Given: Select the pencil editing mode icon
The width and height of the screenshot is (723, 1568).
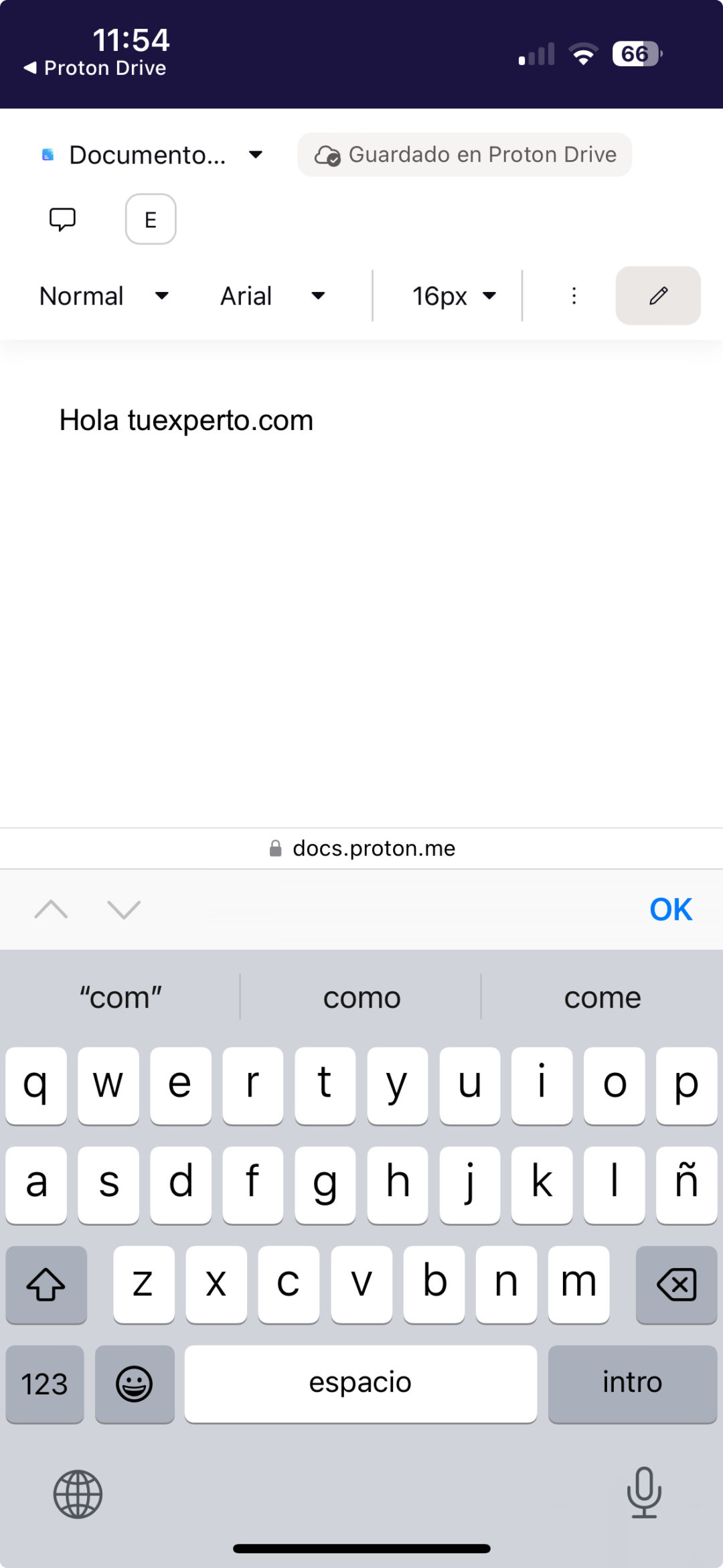Looking at the screenshot, I should (657, 295).
